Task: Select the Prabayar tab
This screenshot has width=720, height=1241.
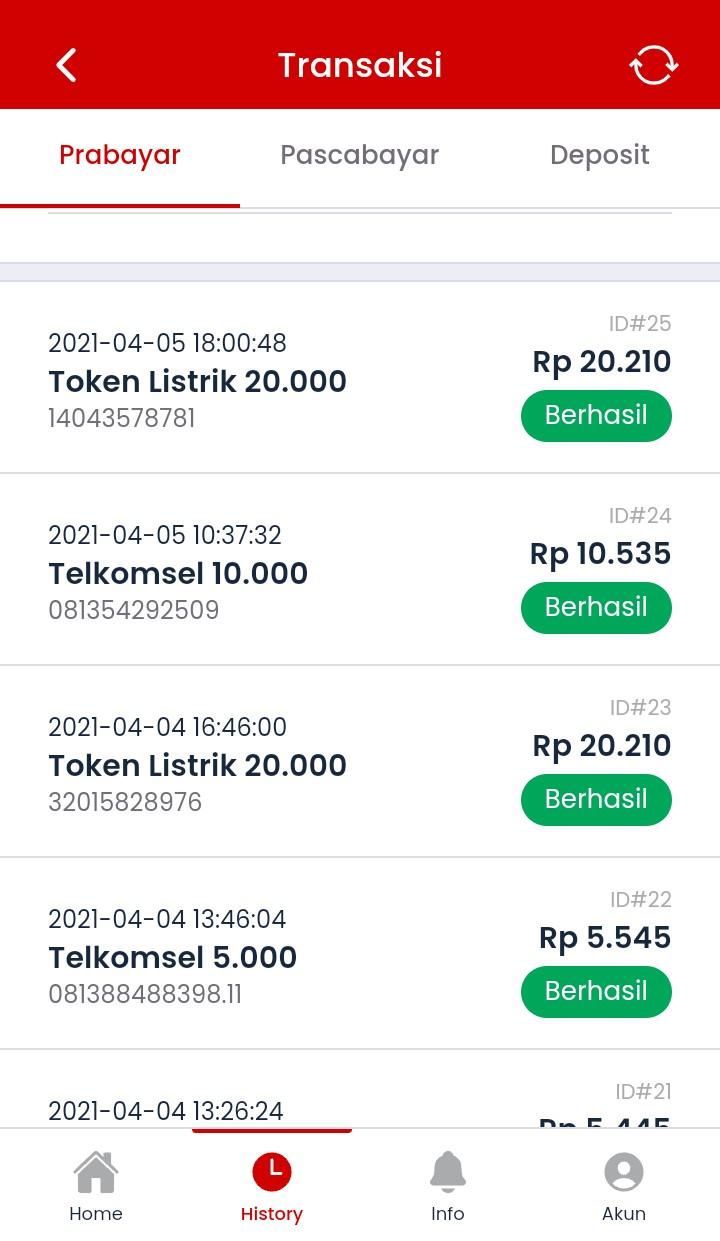Action: click(x=120, y=156)
